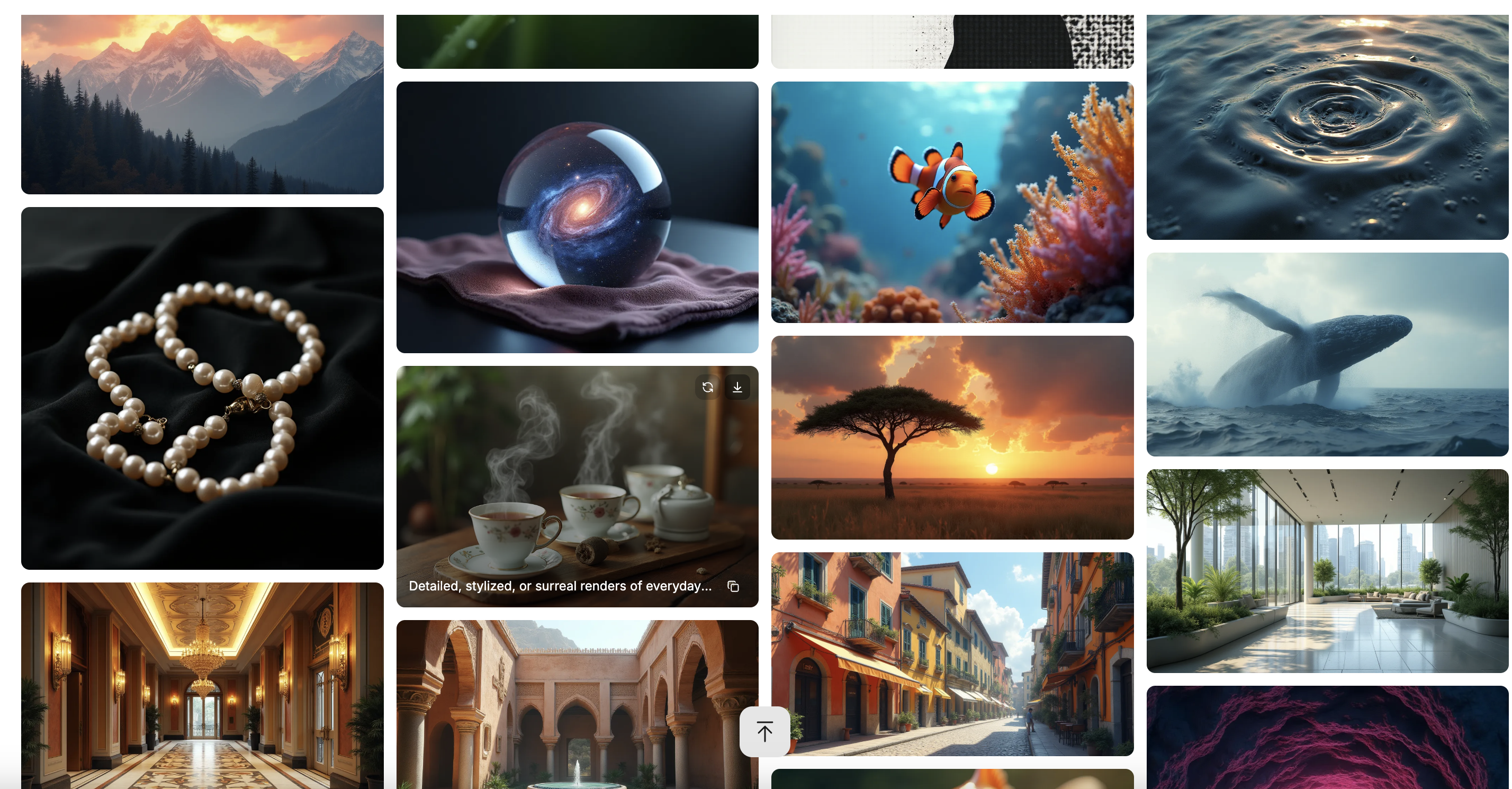View the modern glass lobby image

pyautogui.click(x=1327, y=571)
